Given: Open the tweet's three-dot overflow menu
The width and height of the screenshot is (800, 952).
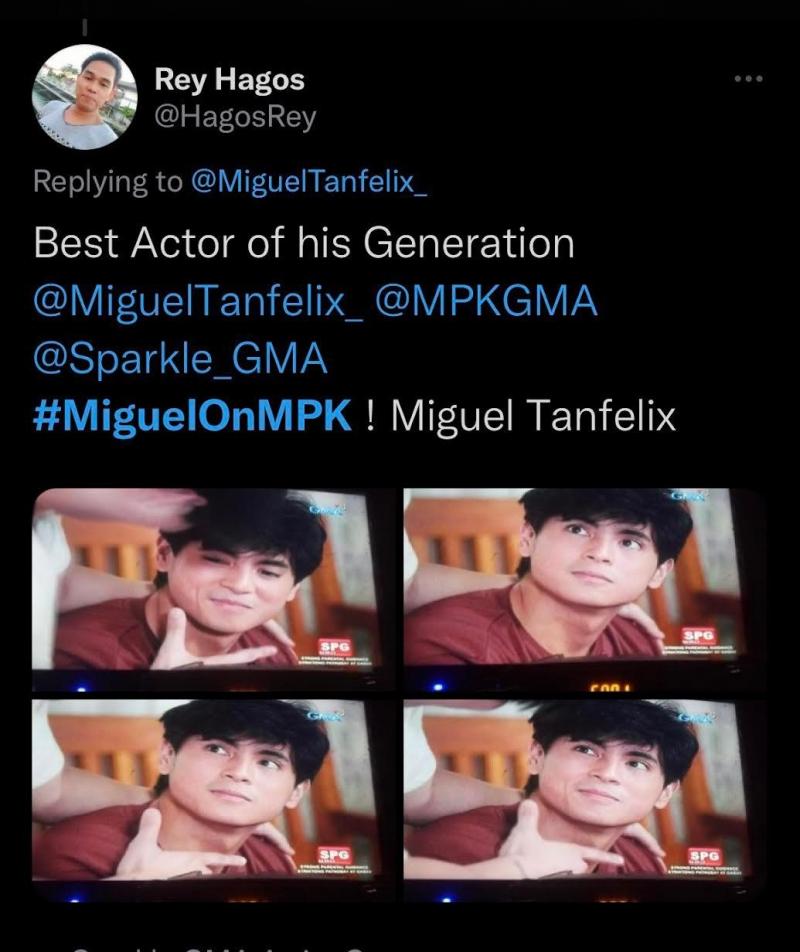Looking at the screenshot, I should tap(747, 78).
